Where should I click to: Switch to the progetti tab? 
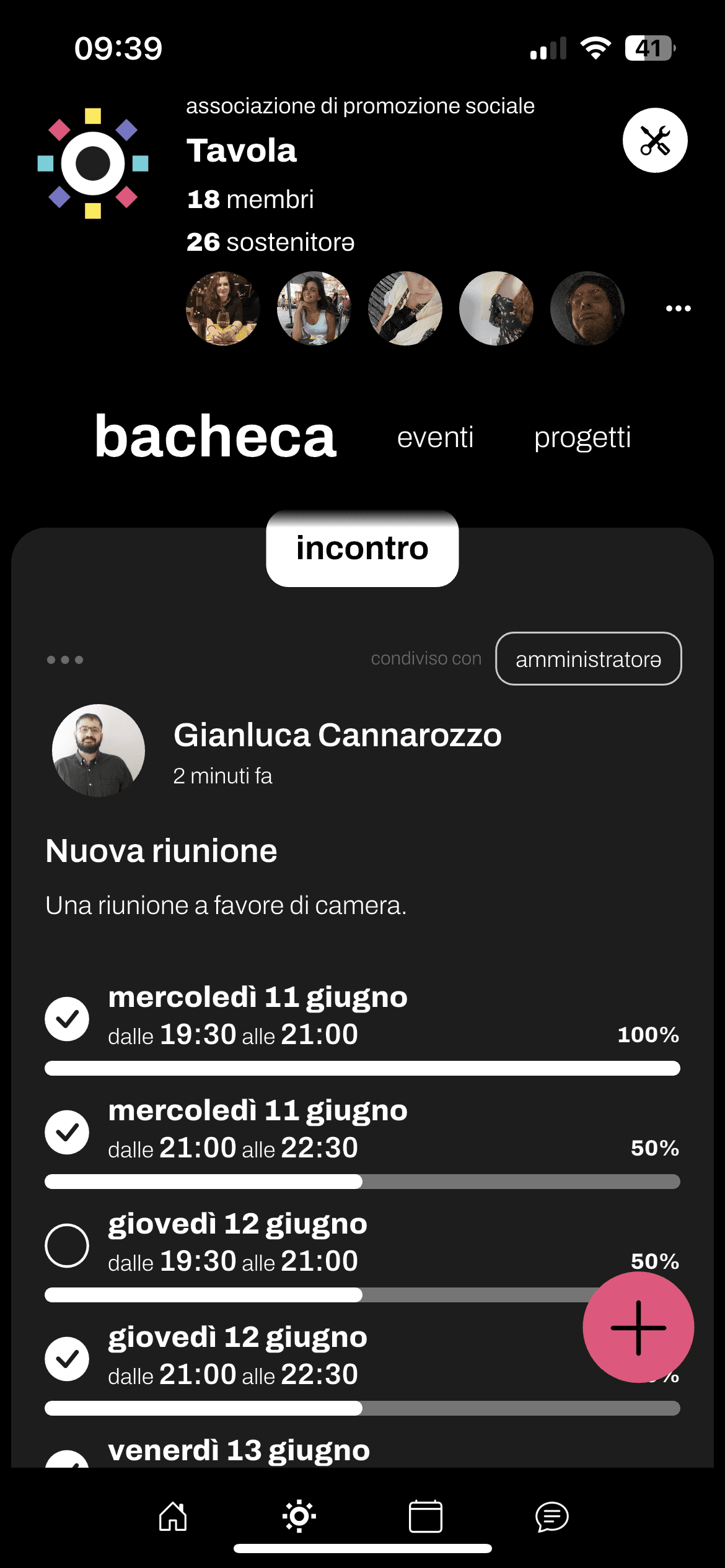[x=582, y=437]
